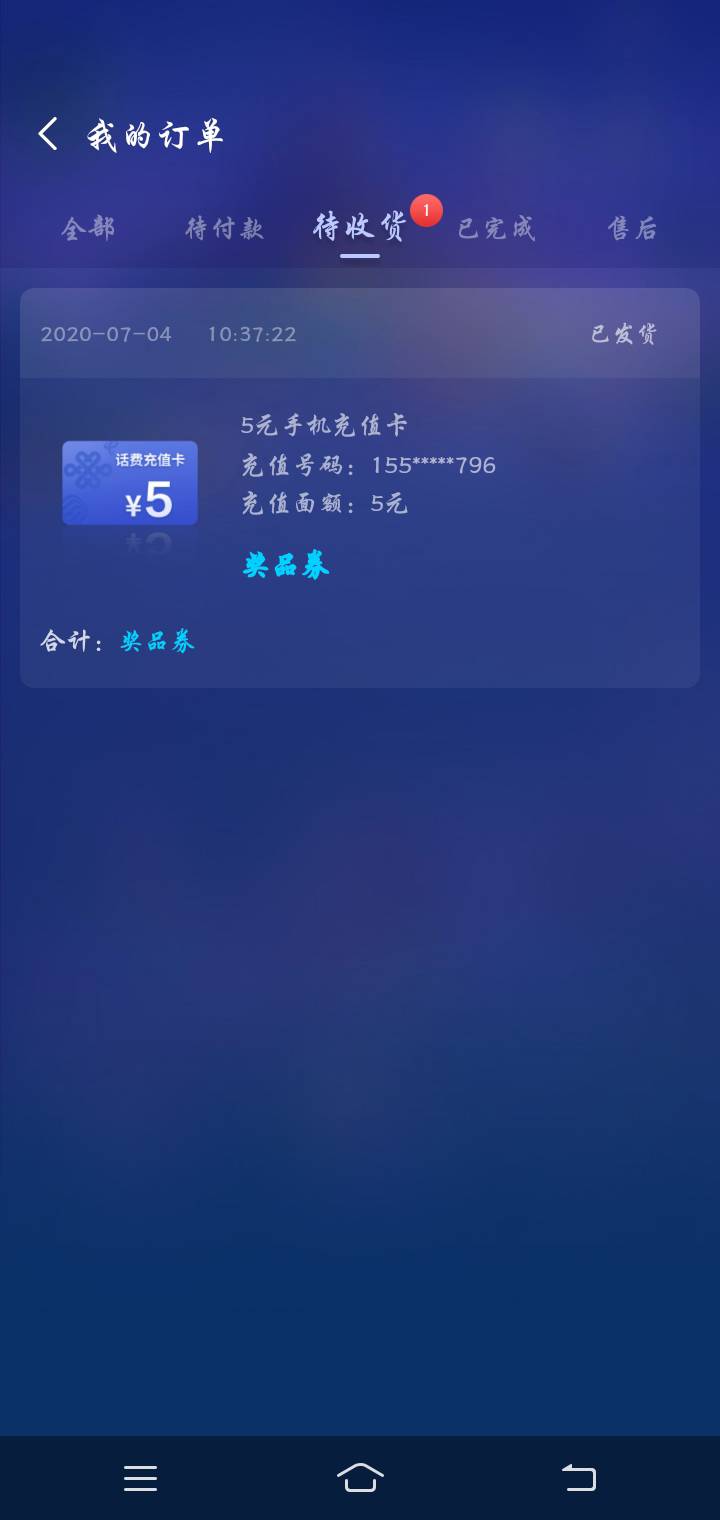Tap the 已发货 shipping status text

(624, 335)
